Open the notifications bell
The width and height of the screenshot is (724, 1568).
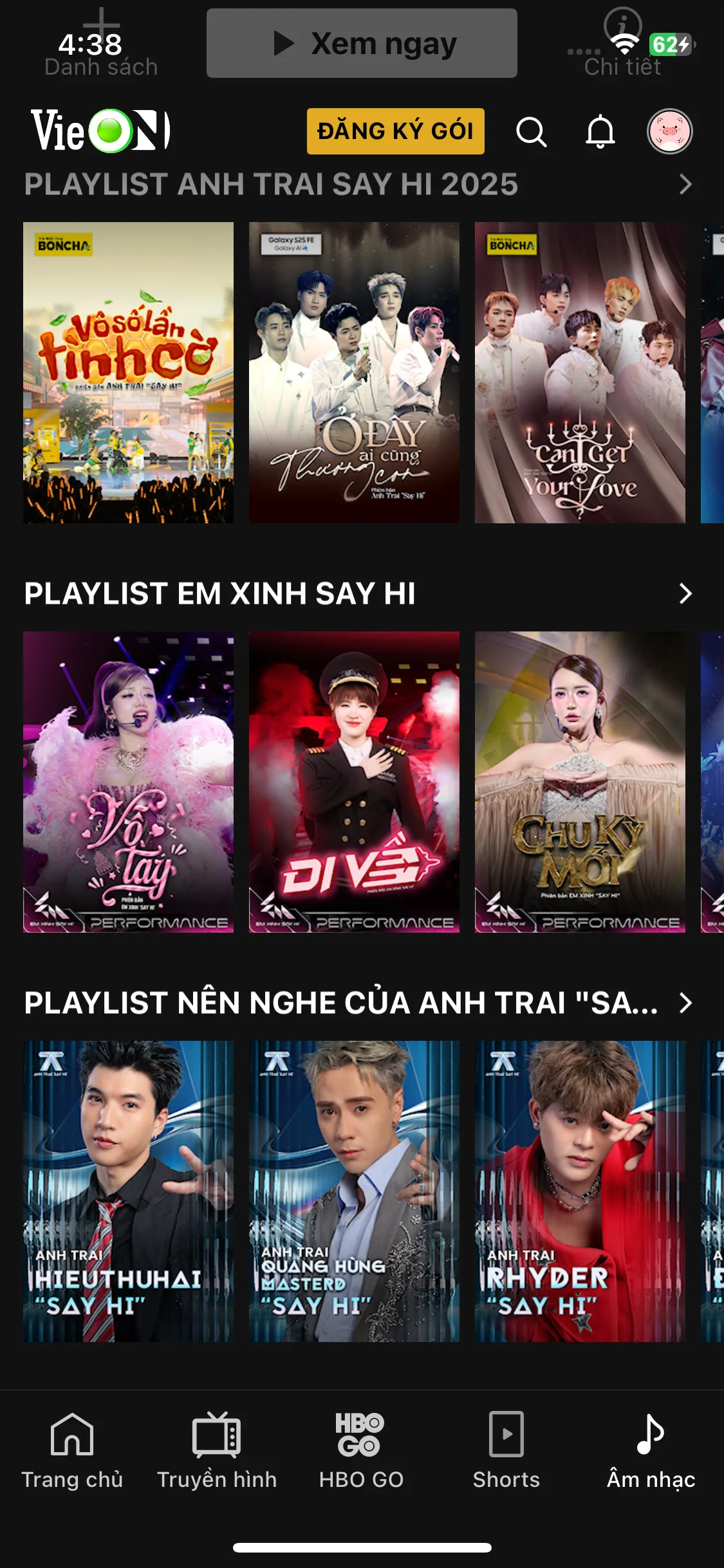[600, 132]
